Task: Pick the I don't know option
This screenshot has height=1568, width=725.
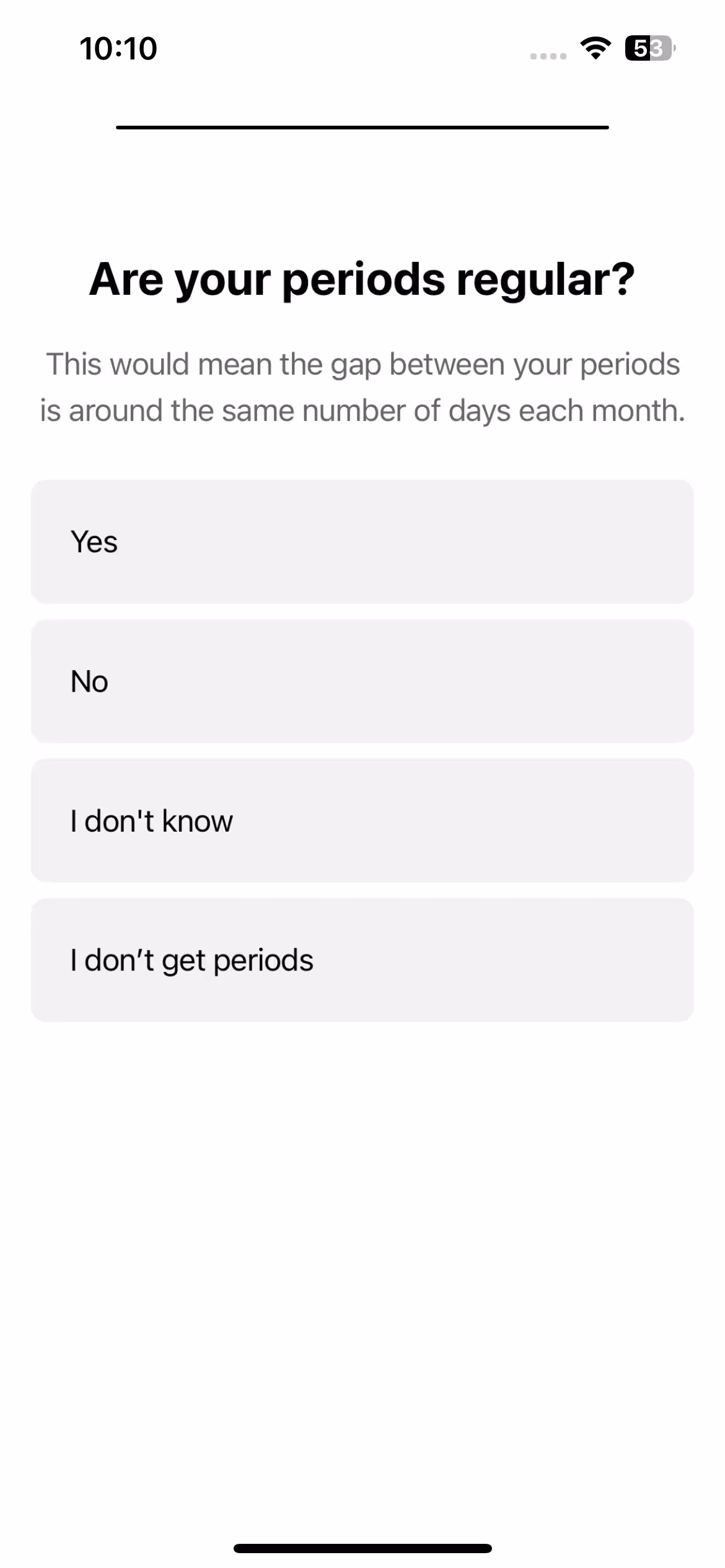Action: (362, 821)
